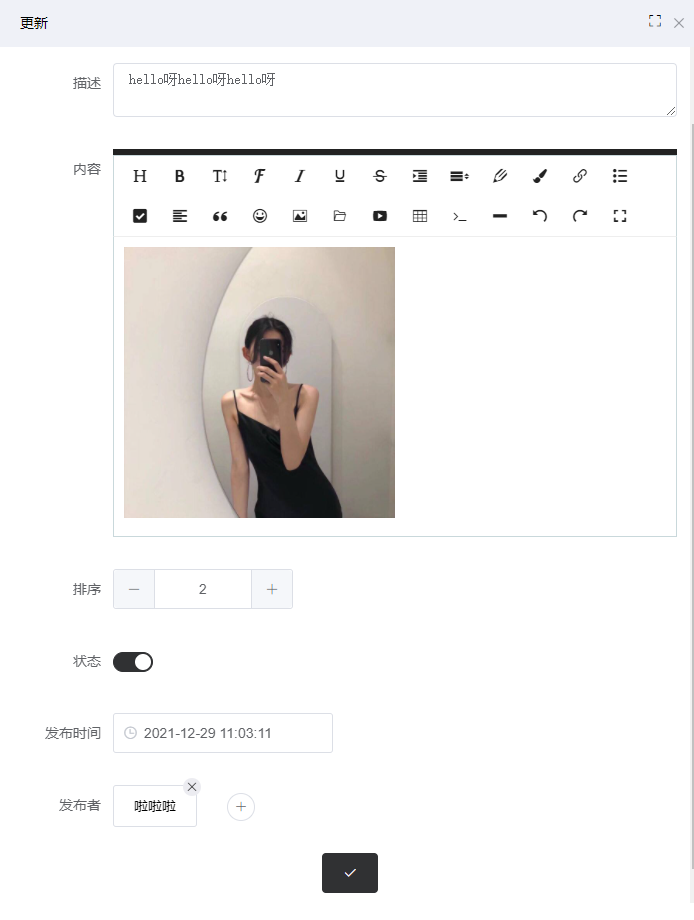Viewport: 694px width, 920px height.
Task: Open the 发布时间 date picker
Action: (222, 733)
